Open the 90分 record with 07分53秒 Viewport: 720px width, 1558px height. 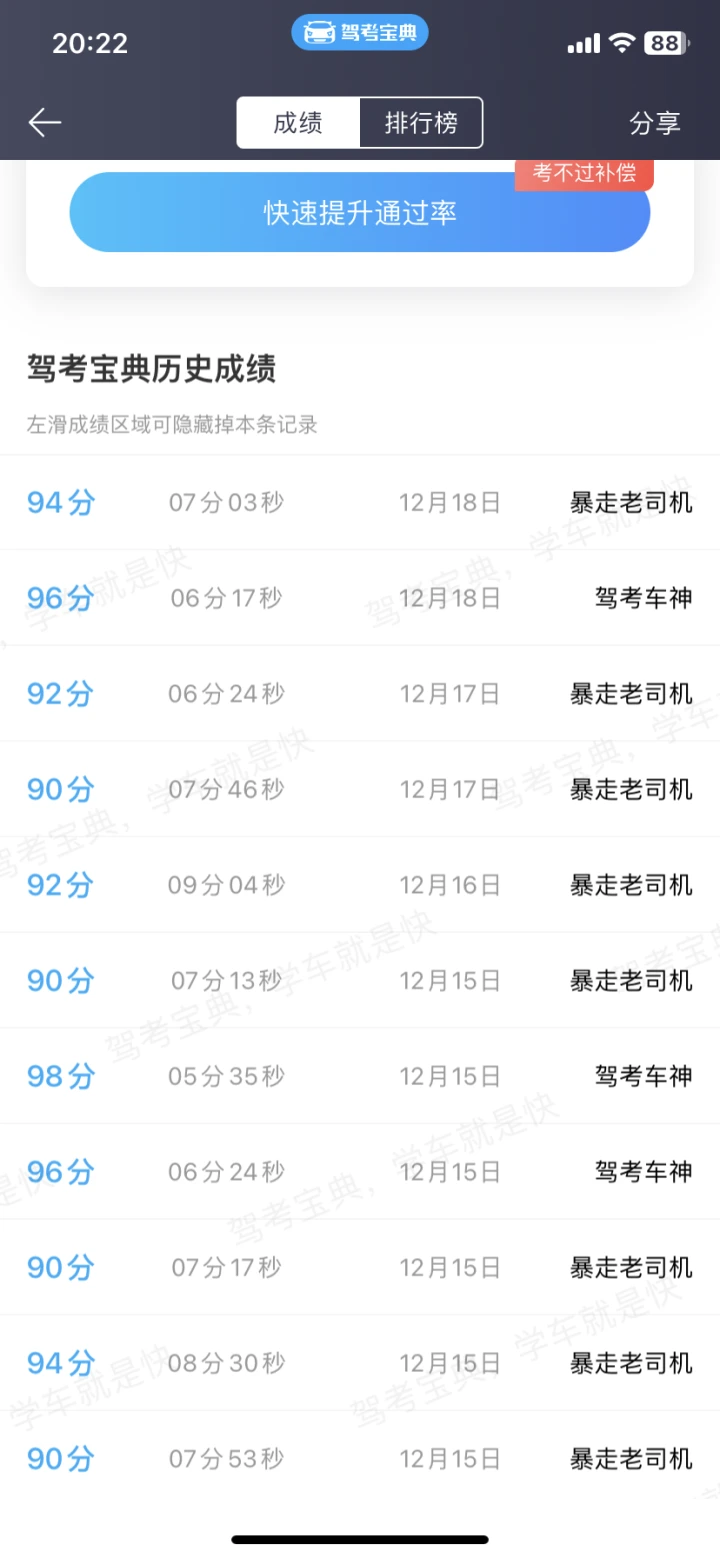tap(360, 1459)
